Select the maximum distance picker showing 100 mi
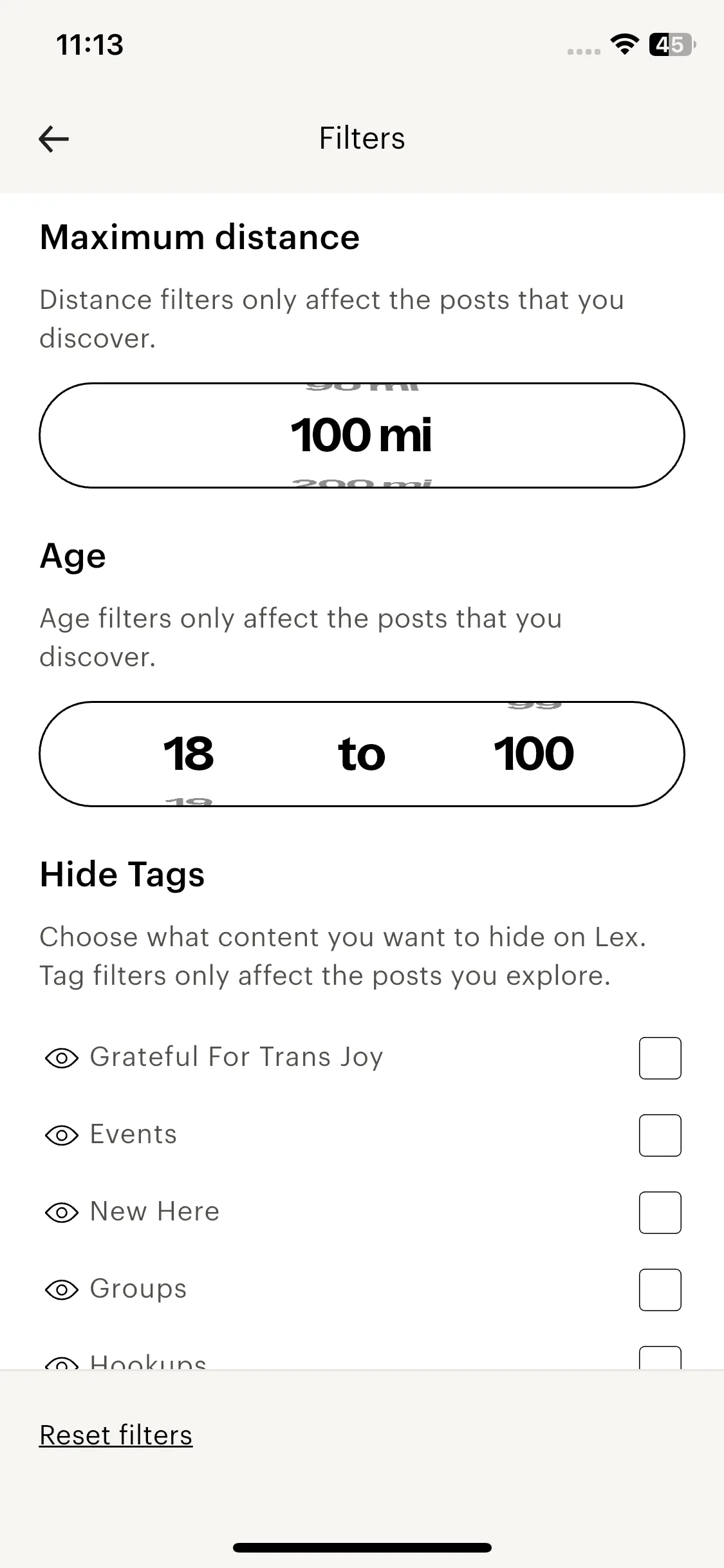 tap(362, 435)
